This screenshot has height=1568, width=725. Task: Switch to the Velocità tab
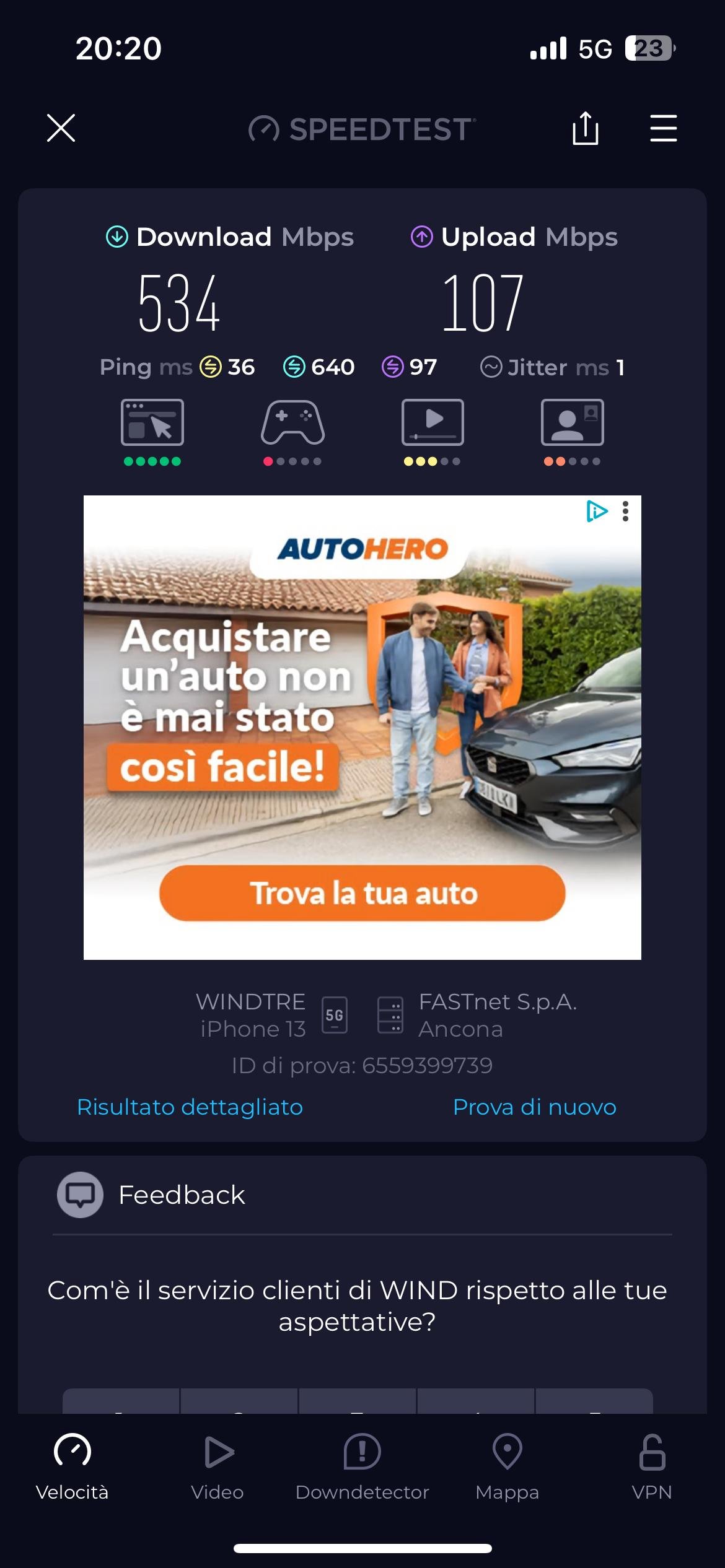72,1467
